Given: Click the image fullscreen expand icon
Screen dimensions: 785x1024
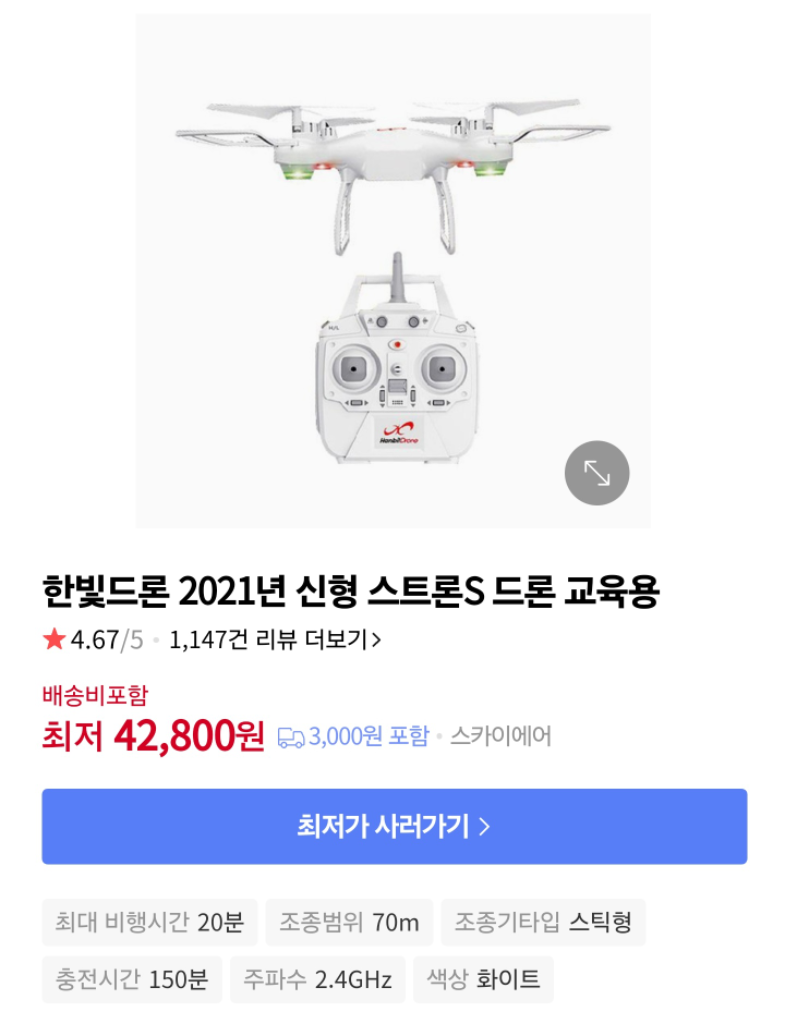Looking at the screenshot, I should tap(597, 474).
